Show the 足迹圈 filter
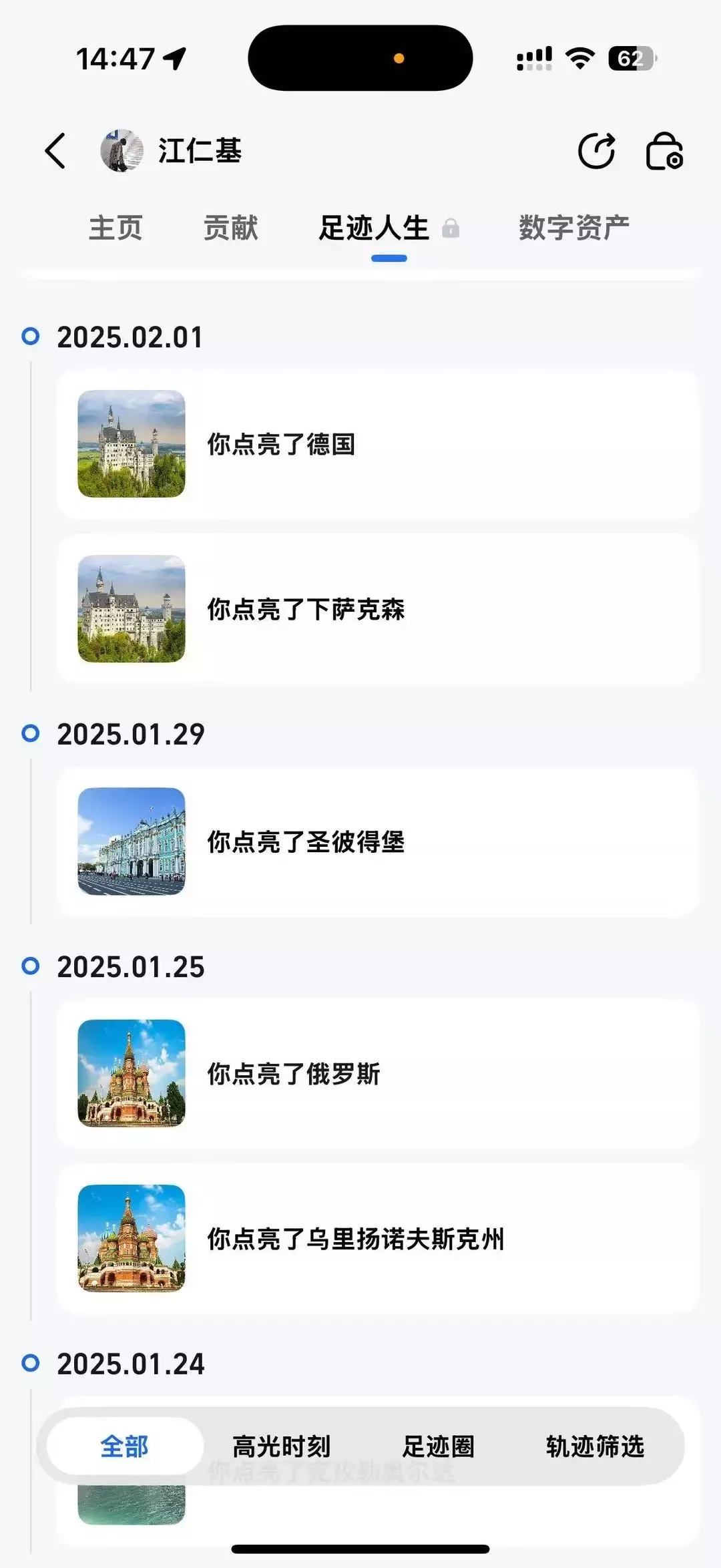This screenshot has height=1568, width=721. point(438,1446)
